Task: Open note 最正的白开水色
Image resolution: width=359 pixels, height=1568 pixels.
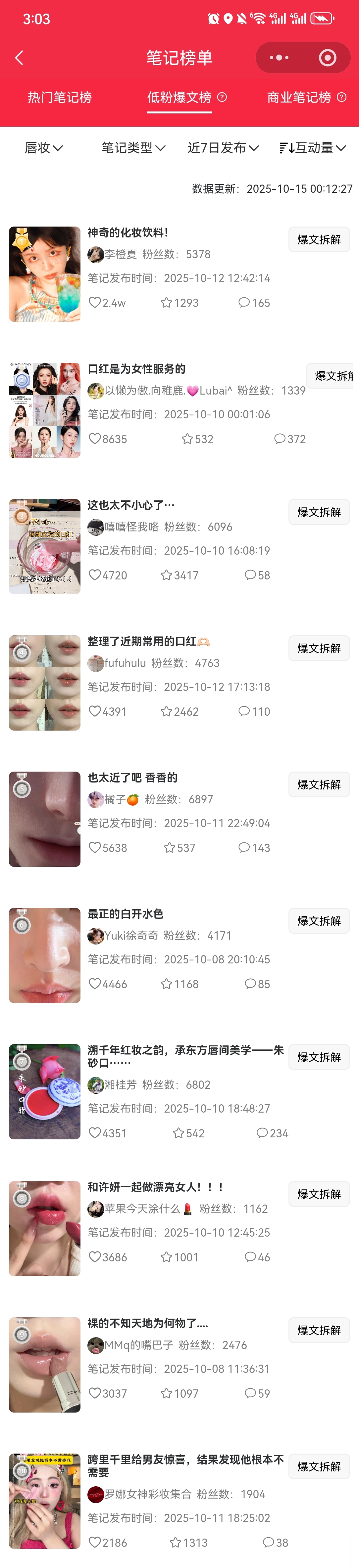Action: point(126,914)
